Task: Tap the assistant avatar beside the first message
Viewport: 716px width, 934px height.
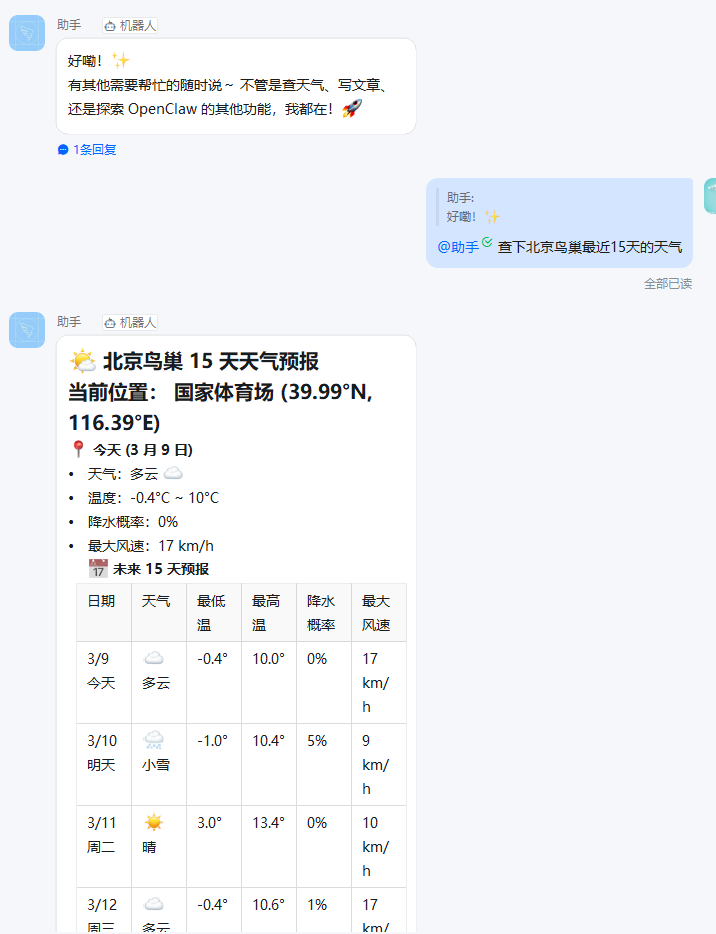Action: pyautogui.click(x=27, y=33)
